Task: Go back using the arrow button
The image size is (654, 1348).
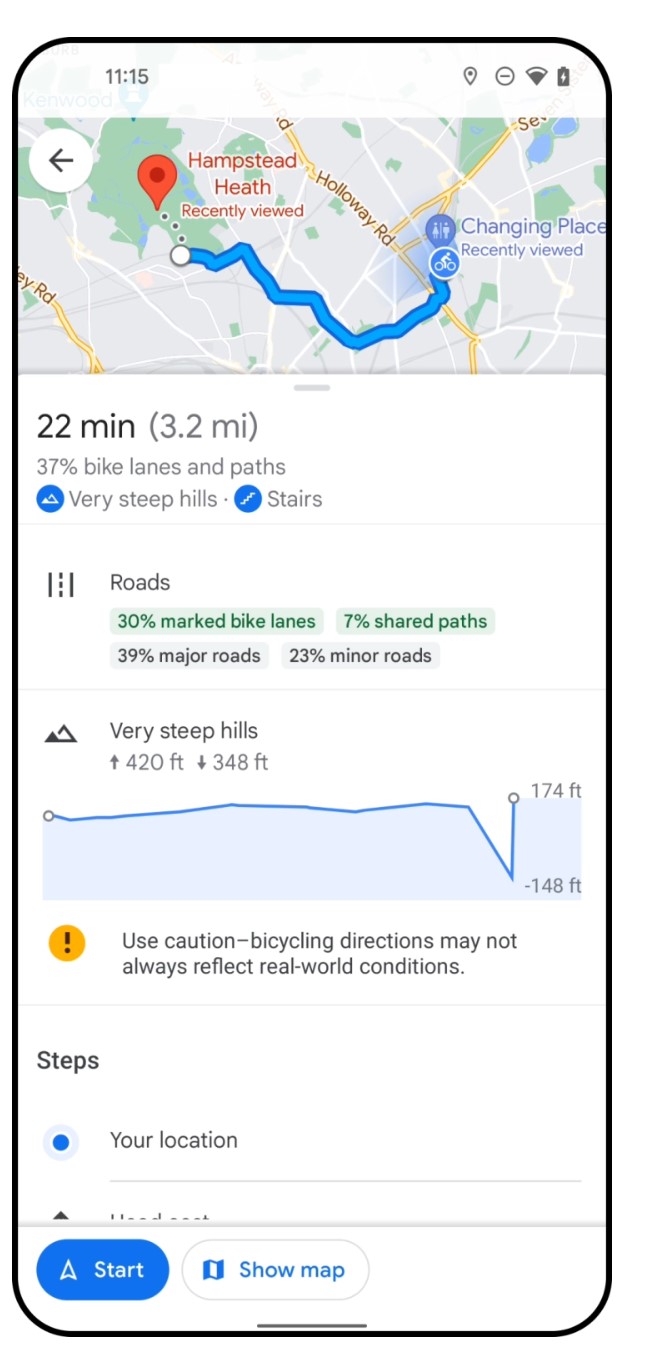Action: click(x=62, y=161)
